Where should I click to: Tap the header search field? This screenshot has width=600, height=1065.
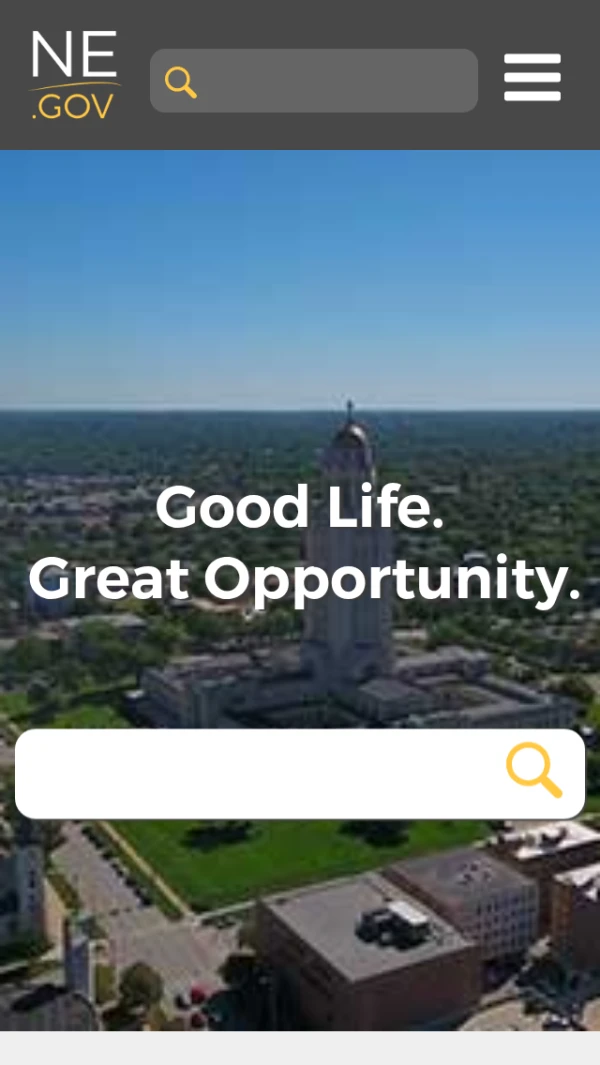click(x=330, y=81)
